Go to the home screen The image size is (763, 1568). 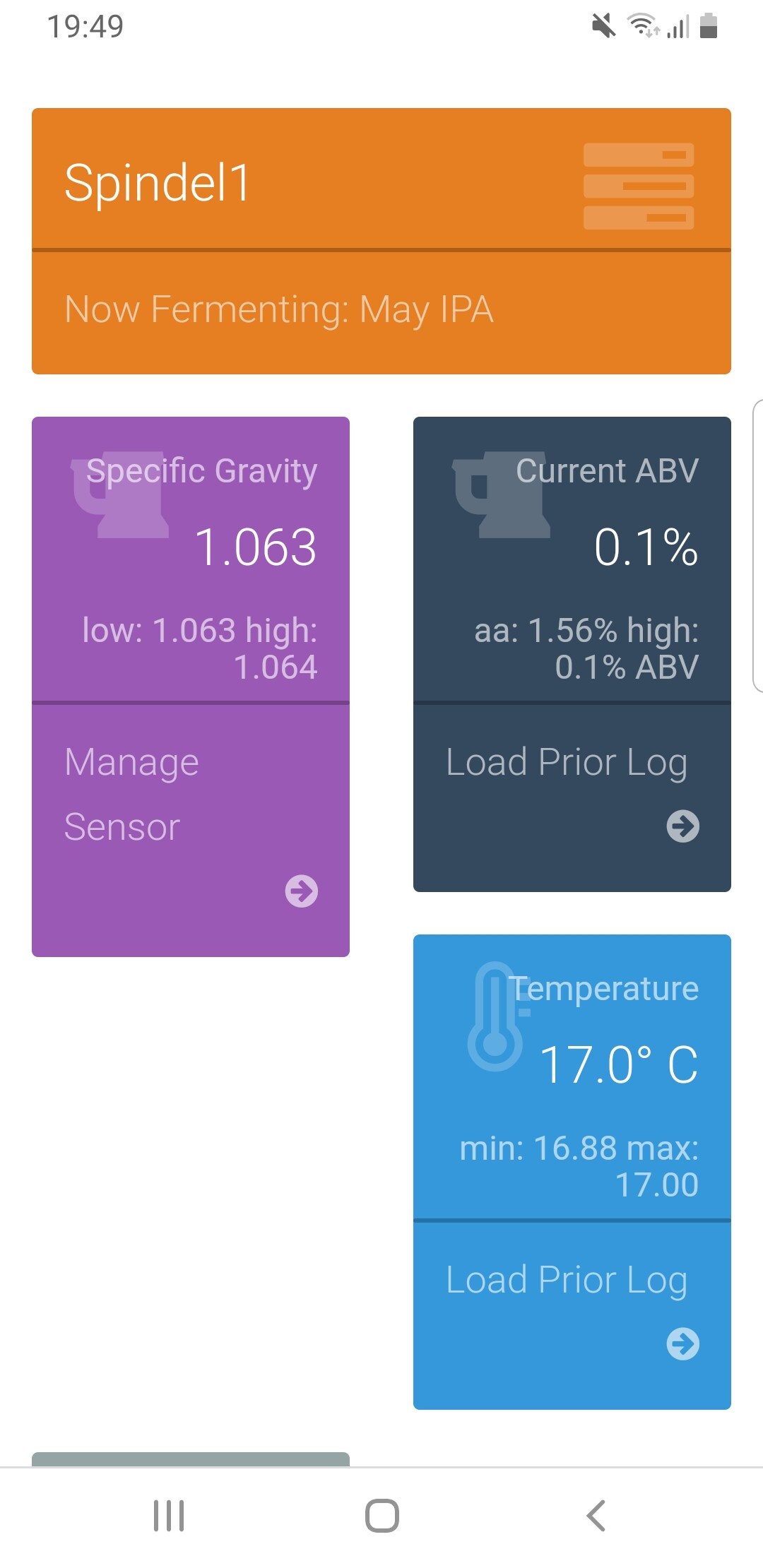[382, 1516]
